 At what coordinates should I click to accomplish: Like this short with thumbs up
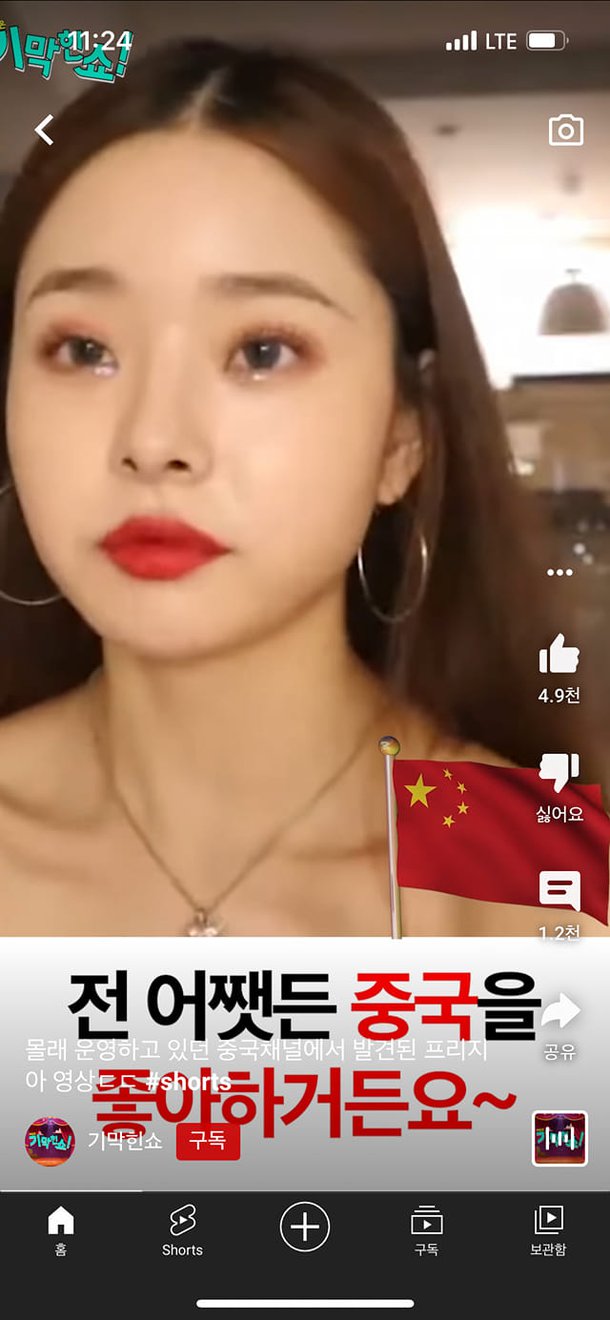click(559, 654)
